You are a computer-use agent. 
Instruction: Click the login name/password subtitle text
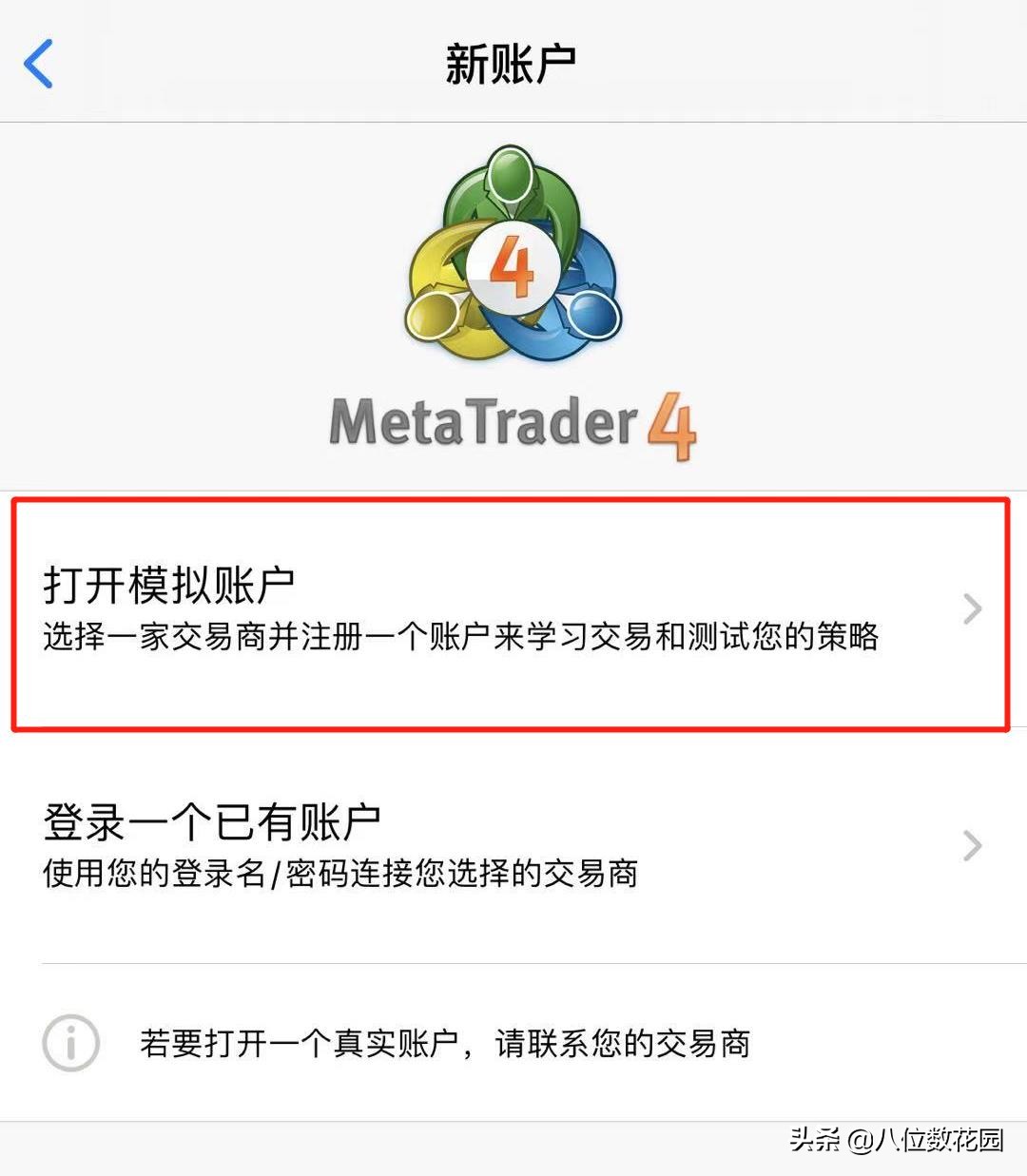coord(342,873)
